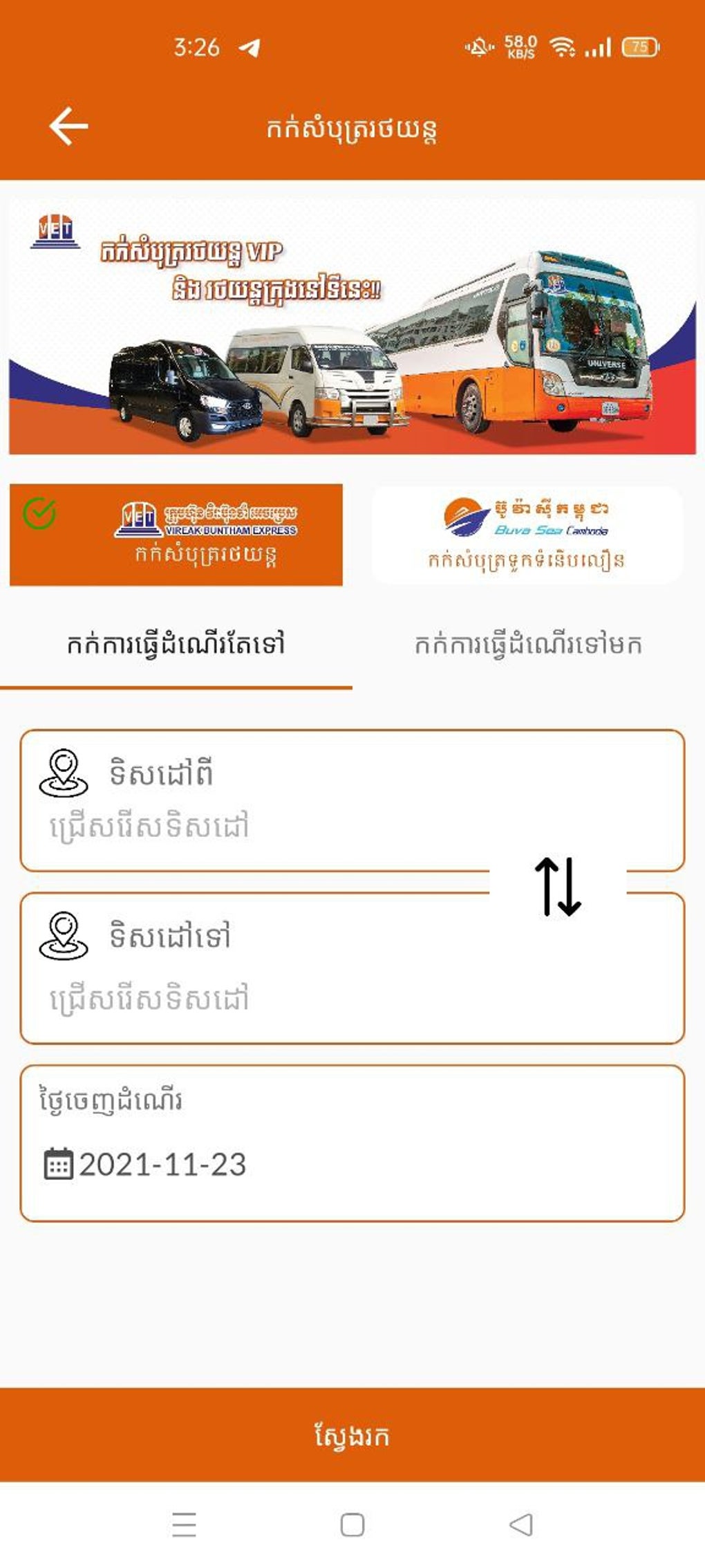Switch to the one-way trip tab
The image size is (705, 1568).
click(x=176, y=643)
